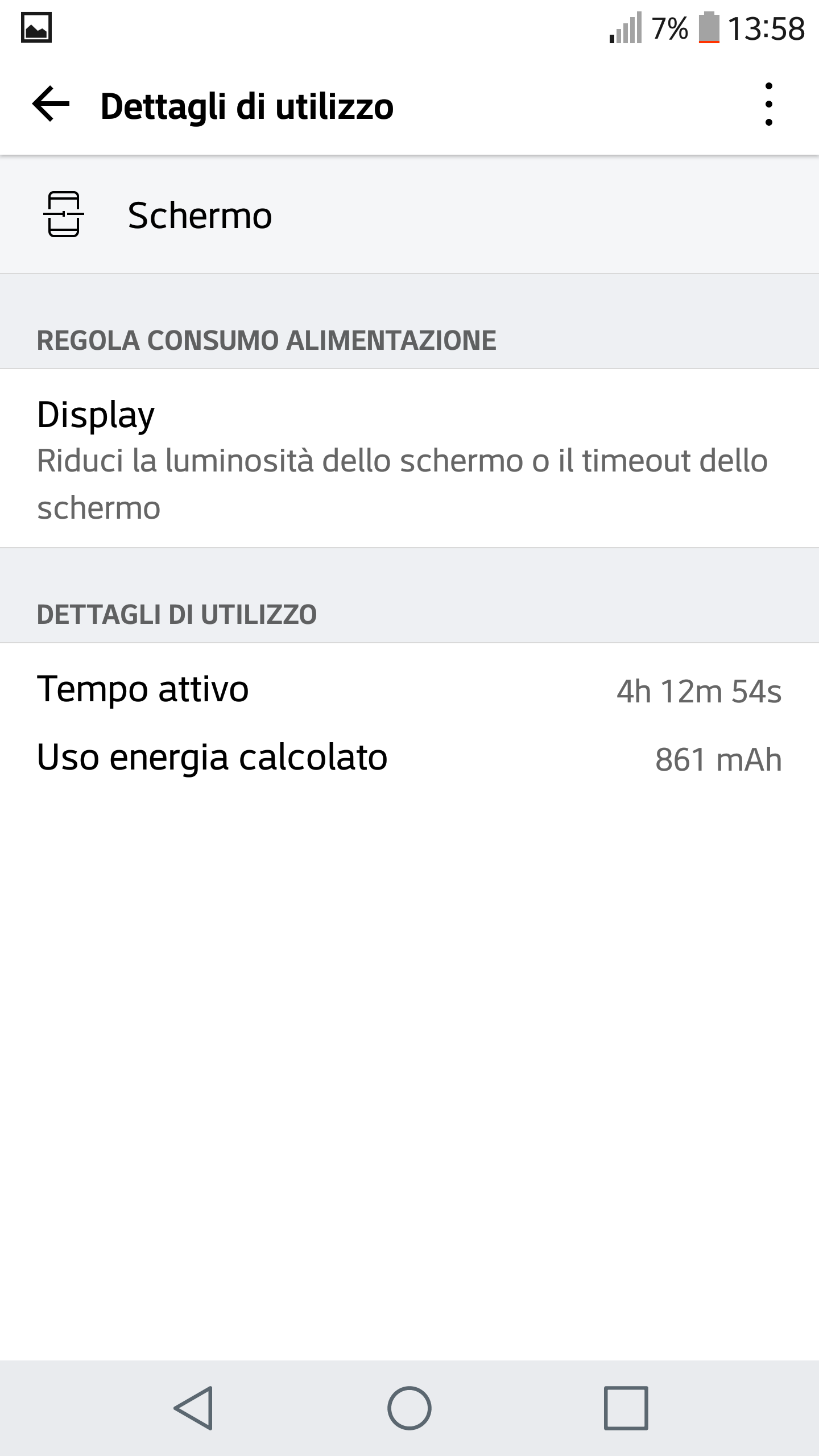Go back using the app bar arrow
Viewport: 819px width, 1456px height.
[x=51, y=105]
